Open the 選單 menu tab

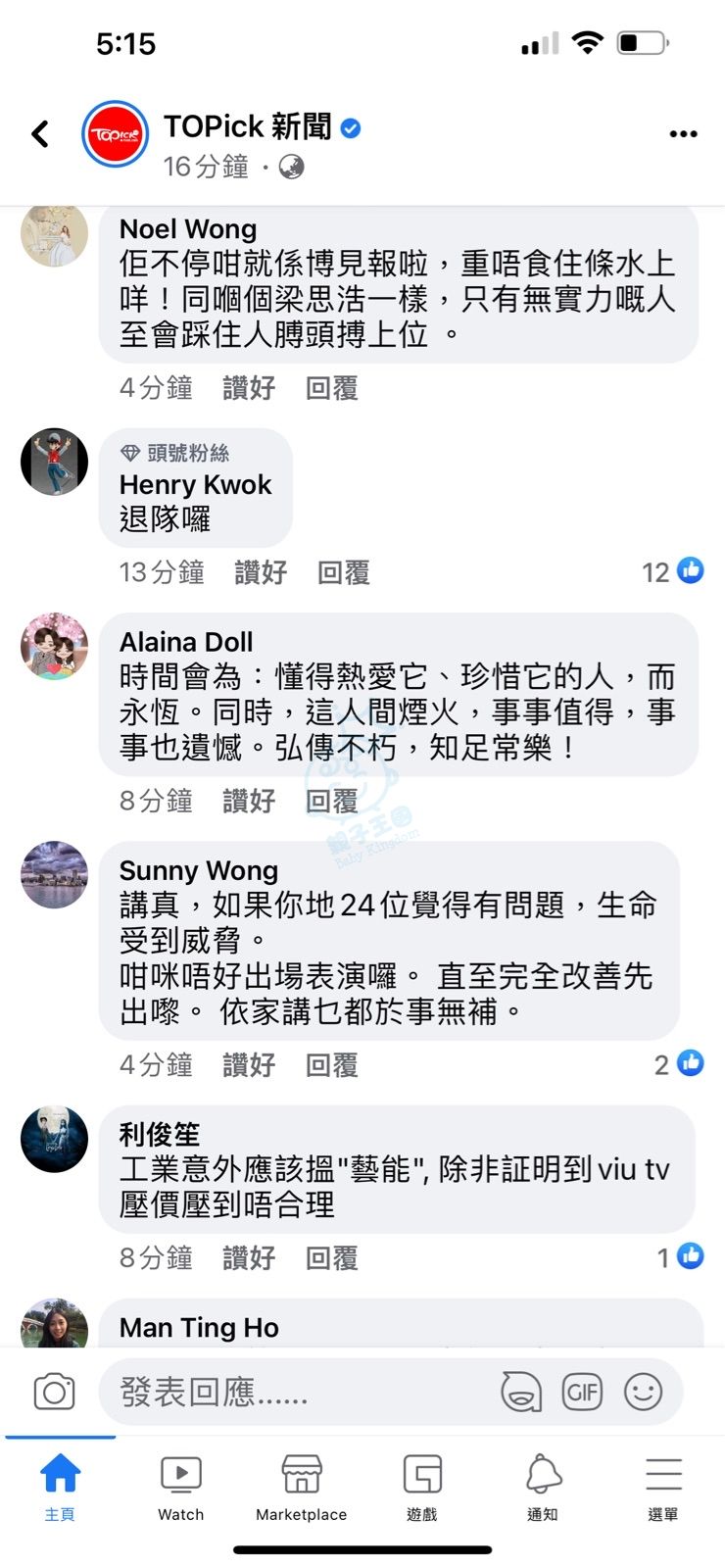tap(663, 1486)
